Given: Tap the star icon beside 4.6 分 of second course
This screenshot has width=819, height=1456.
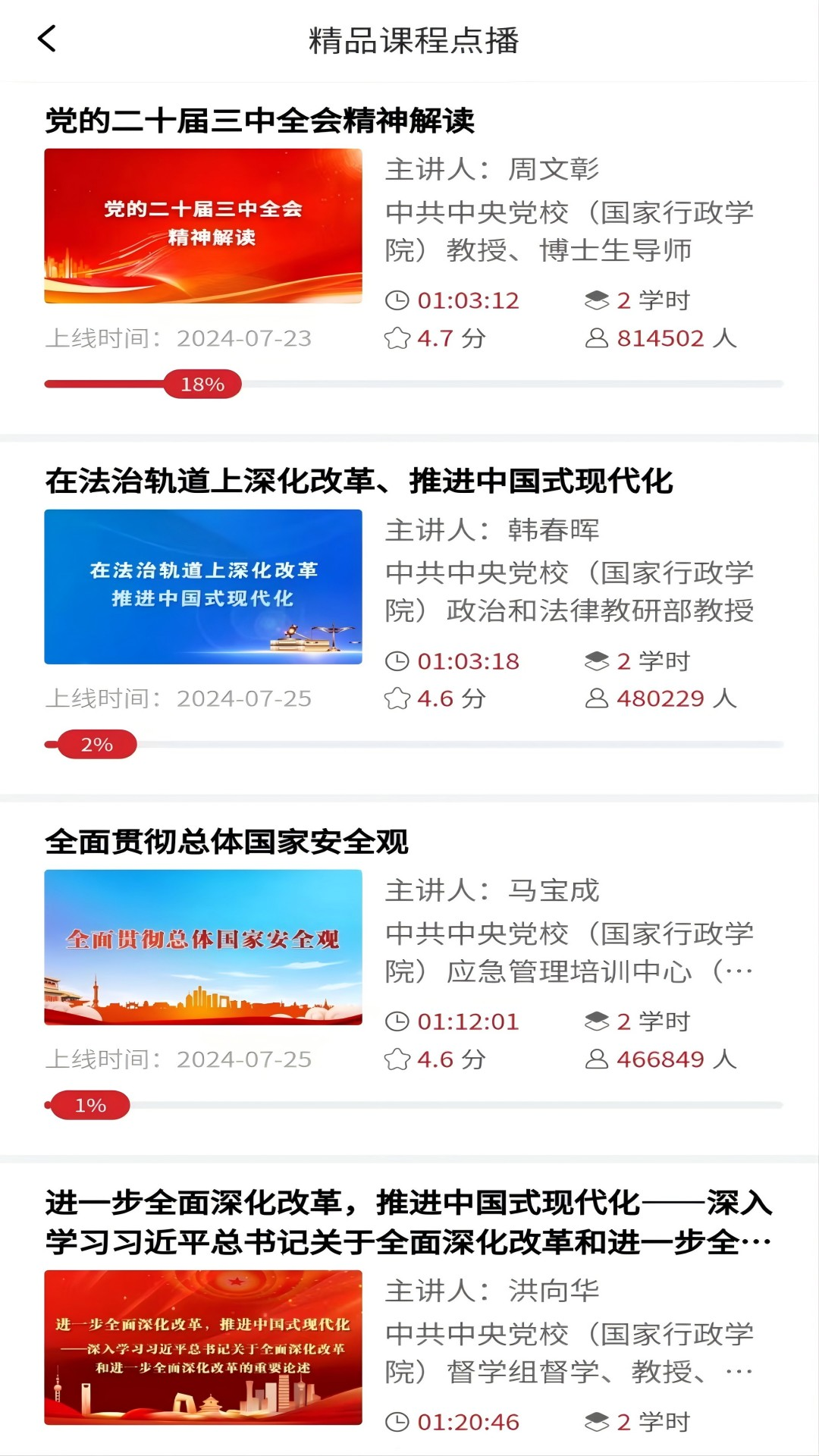Looking at the screenshot, I should click(397, 698).
